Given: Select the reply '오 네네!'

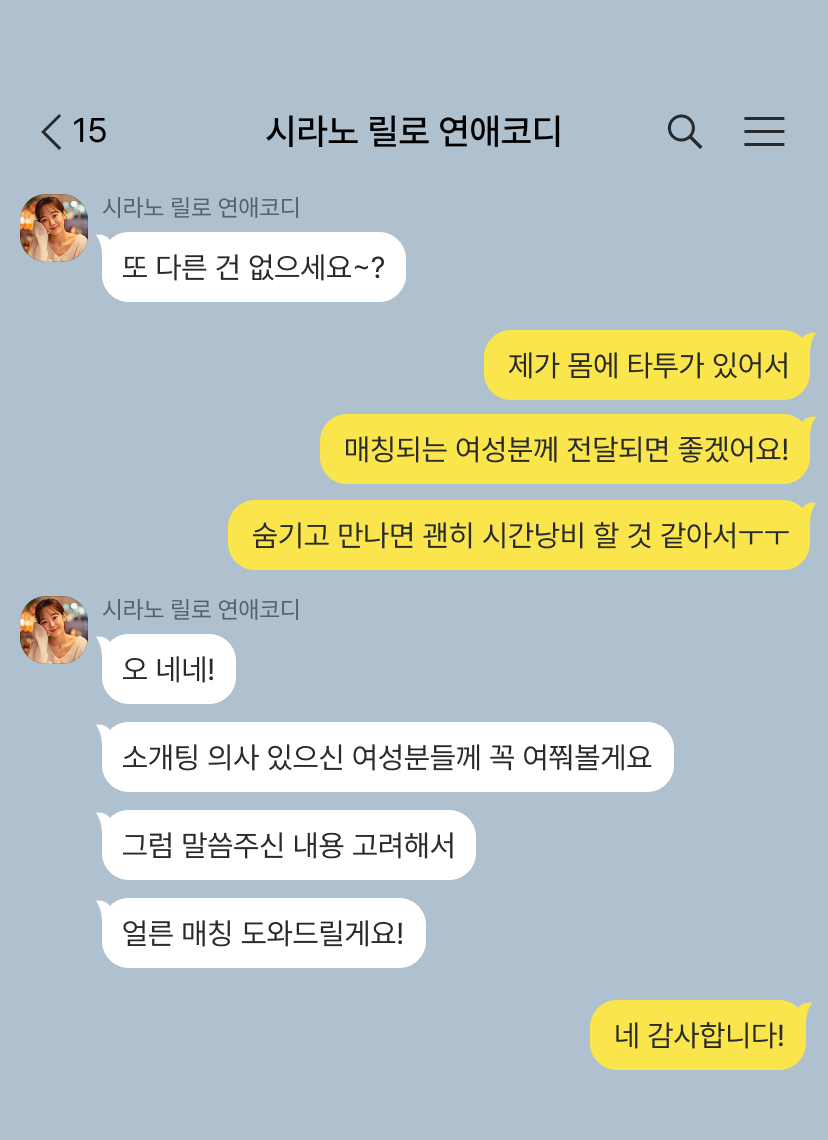Looking at the screenshot, I should (168, 669).
